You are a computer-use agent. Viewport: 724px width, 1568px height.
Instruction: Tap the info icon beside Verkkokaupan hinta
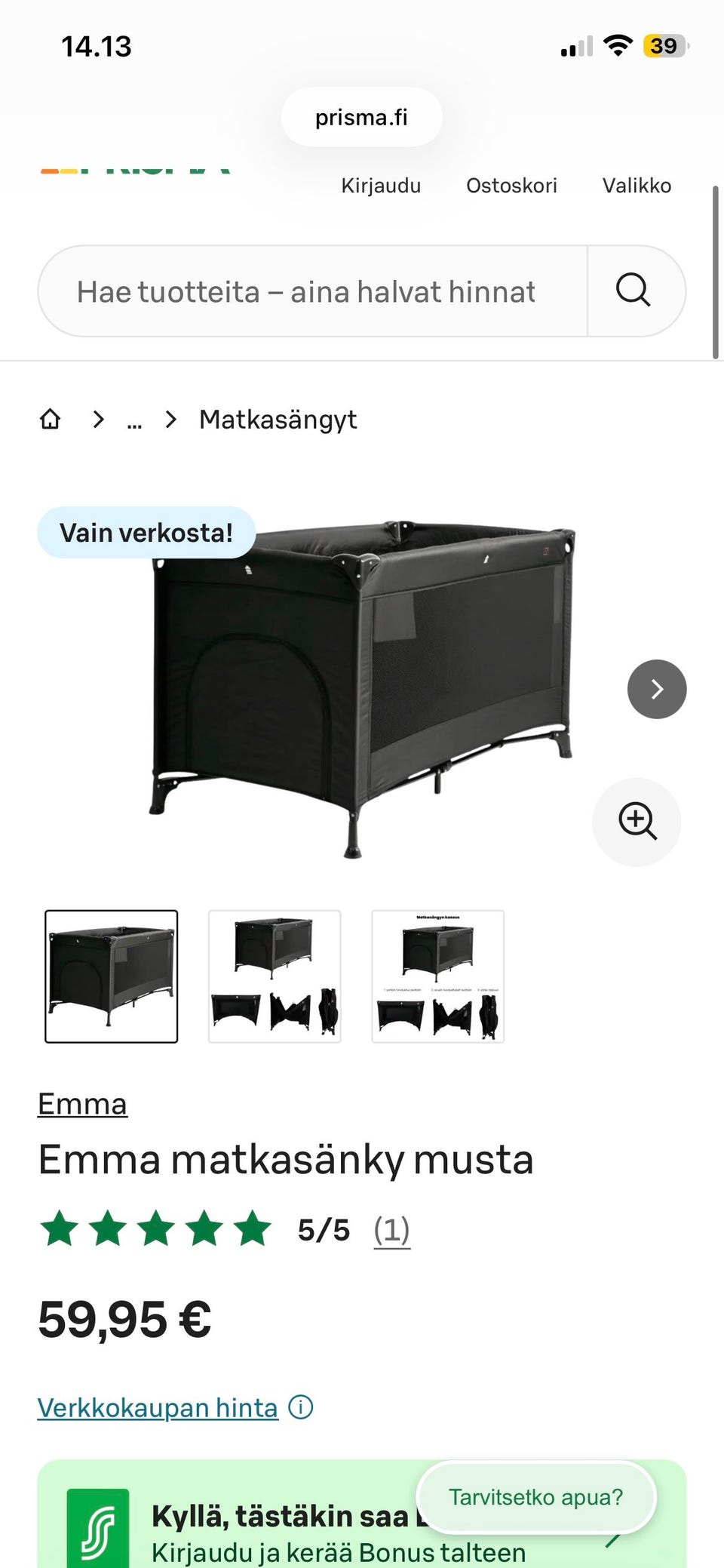point(299,1407)
